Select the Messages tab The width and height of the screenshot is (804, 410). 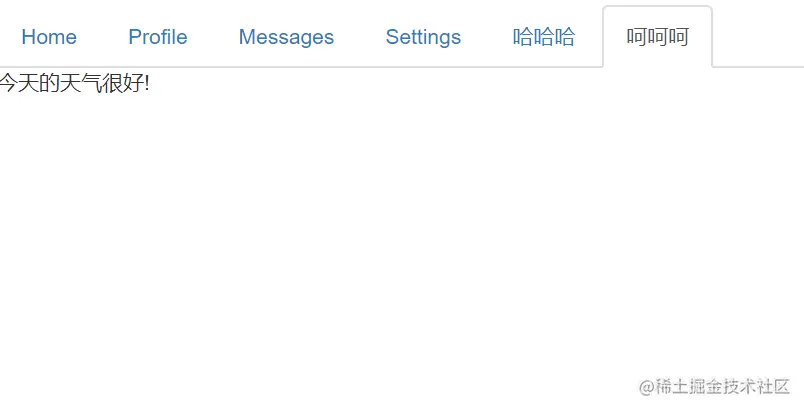click(x=286, y=37)
